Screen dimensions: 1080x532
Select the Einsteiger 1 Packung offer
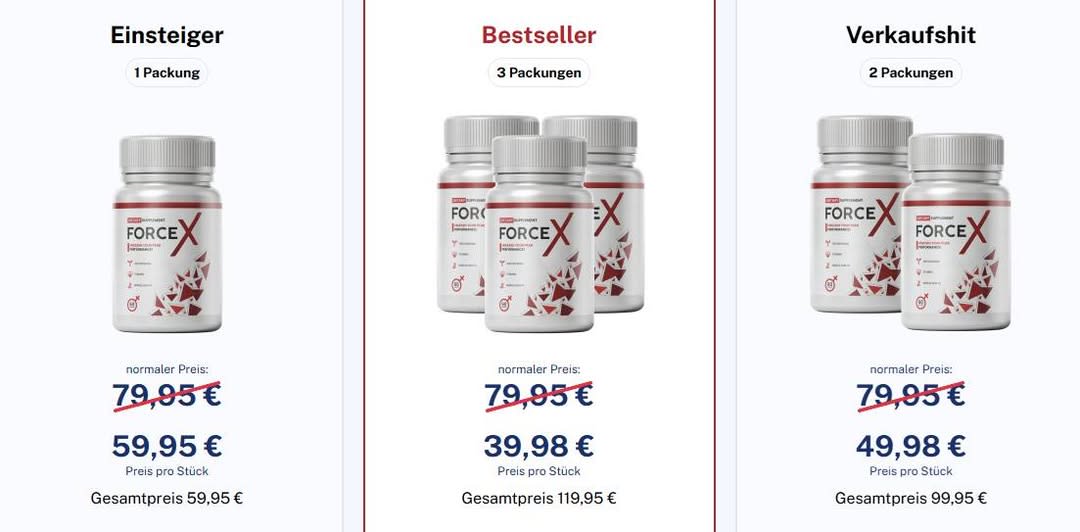(x=167, y=235)
